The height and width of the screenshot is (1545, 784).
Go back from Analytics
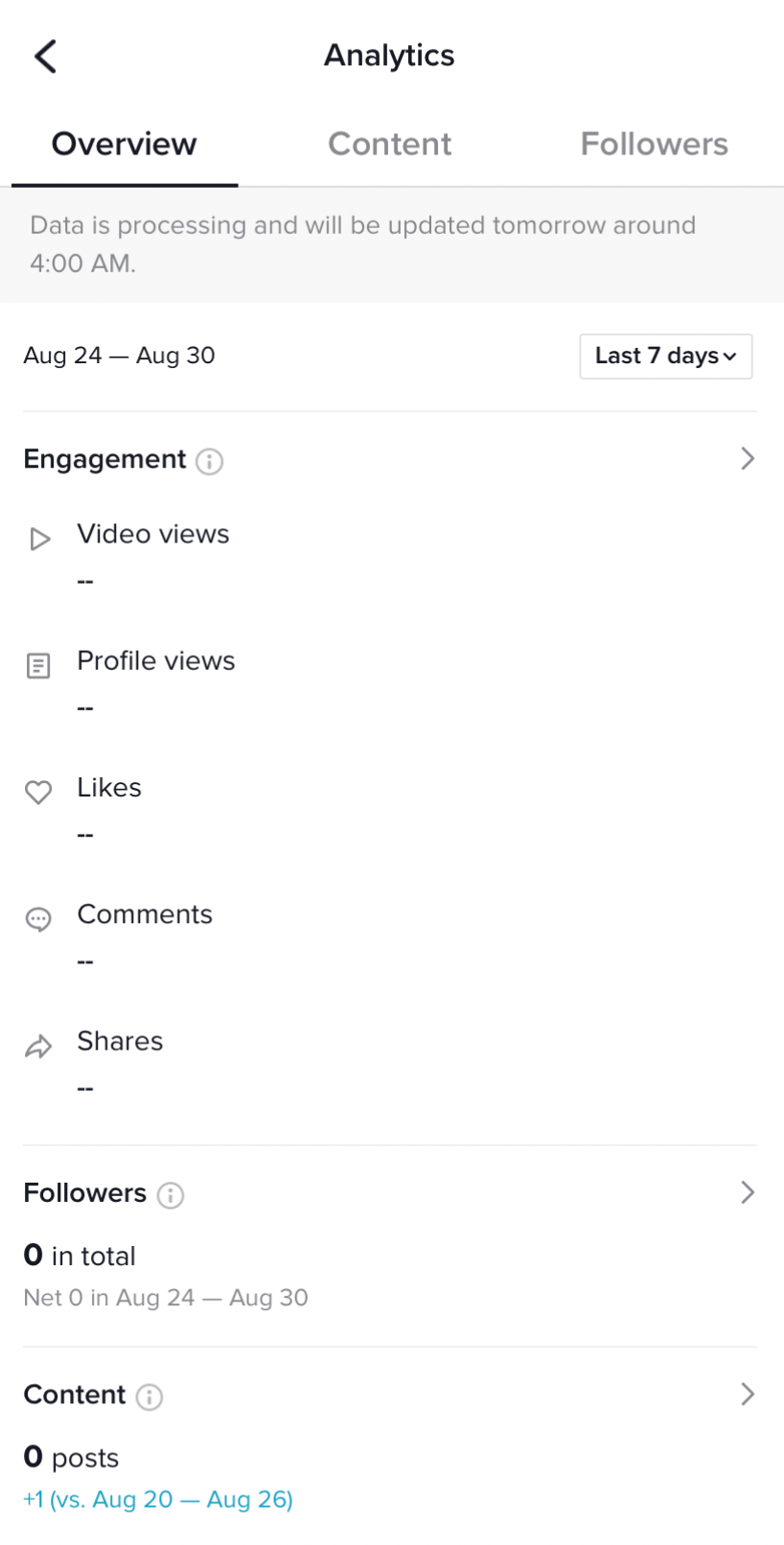[x=45, y=57]
